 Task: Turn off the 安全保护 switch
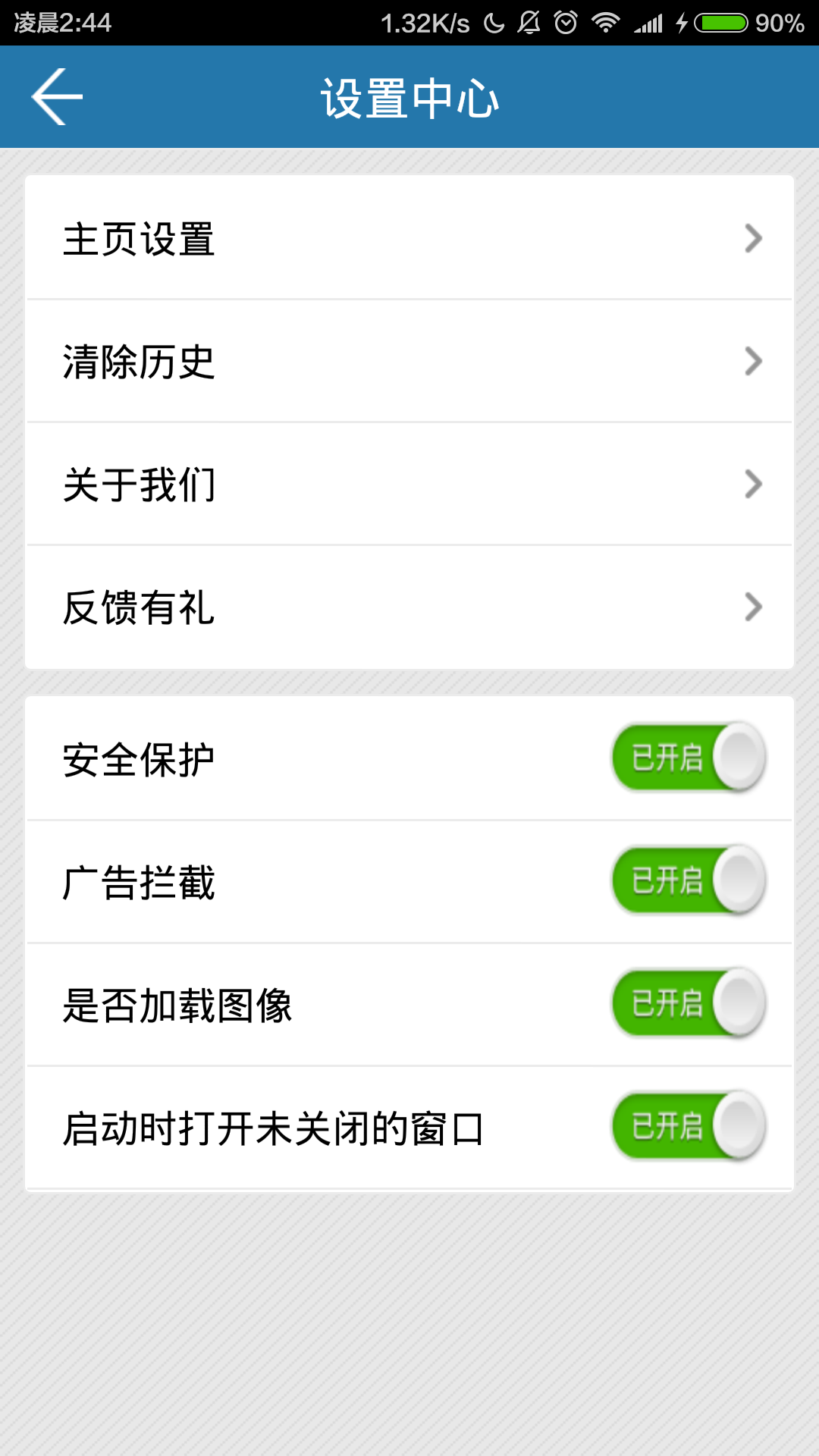[689, 758]
